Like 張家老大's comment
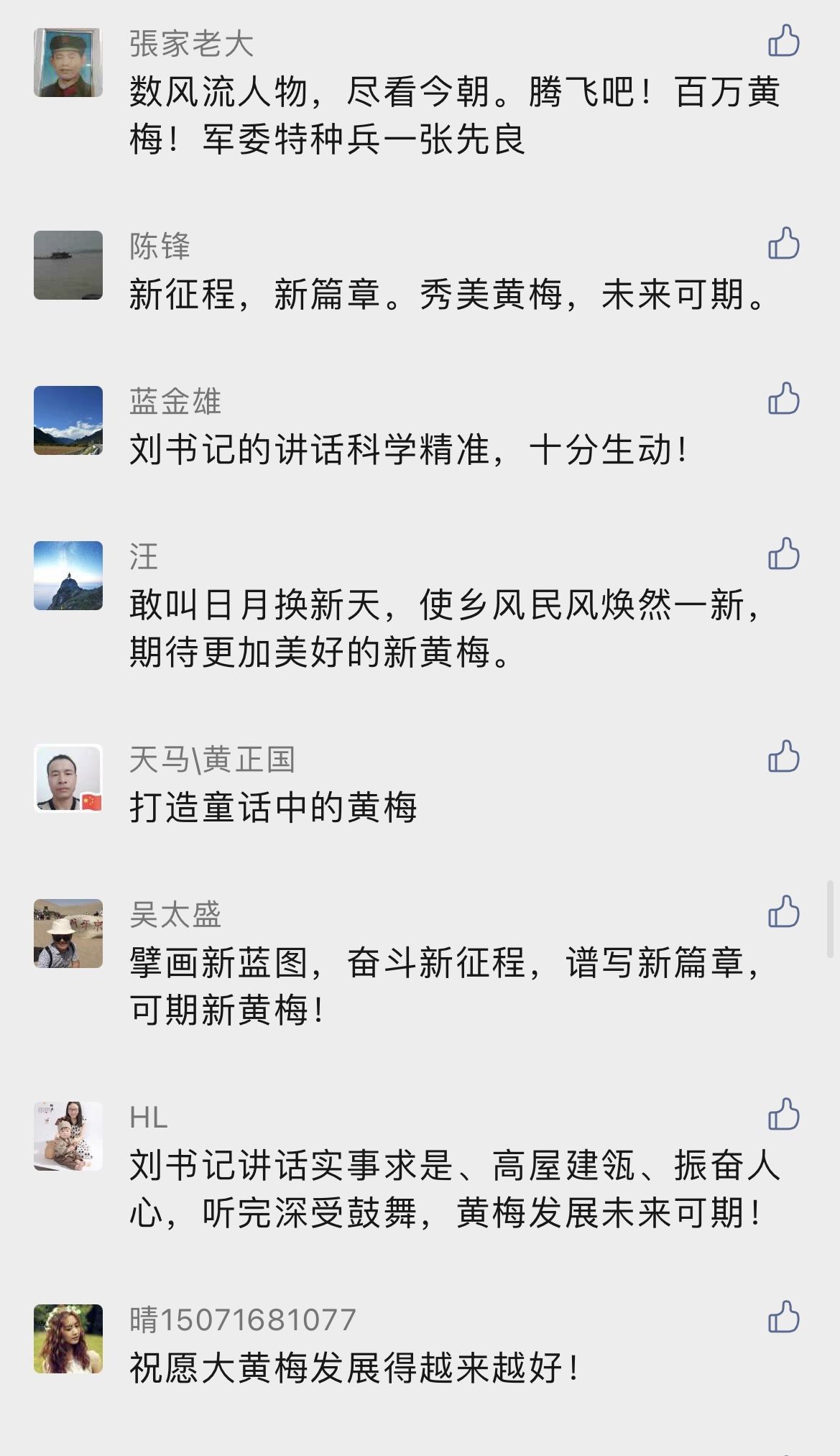 (x=784, y=40)
